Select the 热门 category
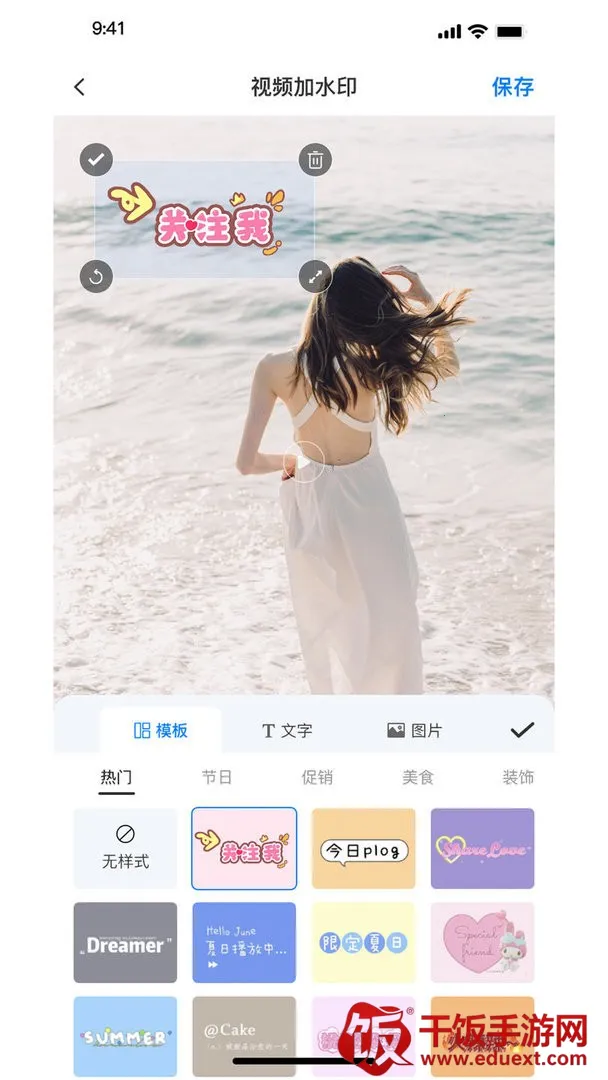 [x=116, y=778]
